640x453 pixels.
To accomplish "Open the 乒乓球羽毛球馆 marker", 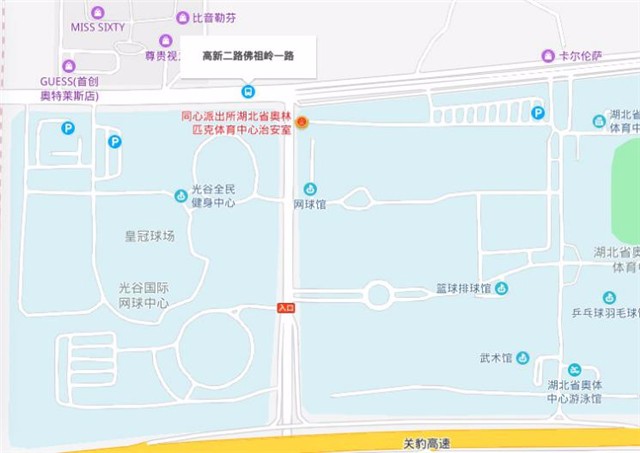I will coord(609,297).
